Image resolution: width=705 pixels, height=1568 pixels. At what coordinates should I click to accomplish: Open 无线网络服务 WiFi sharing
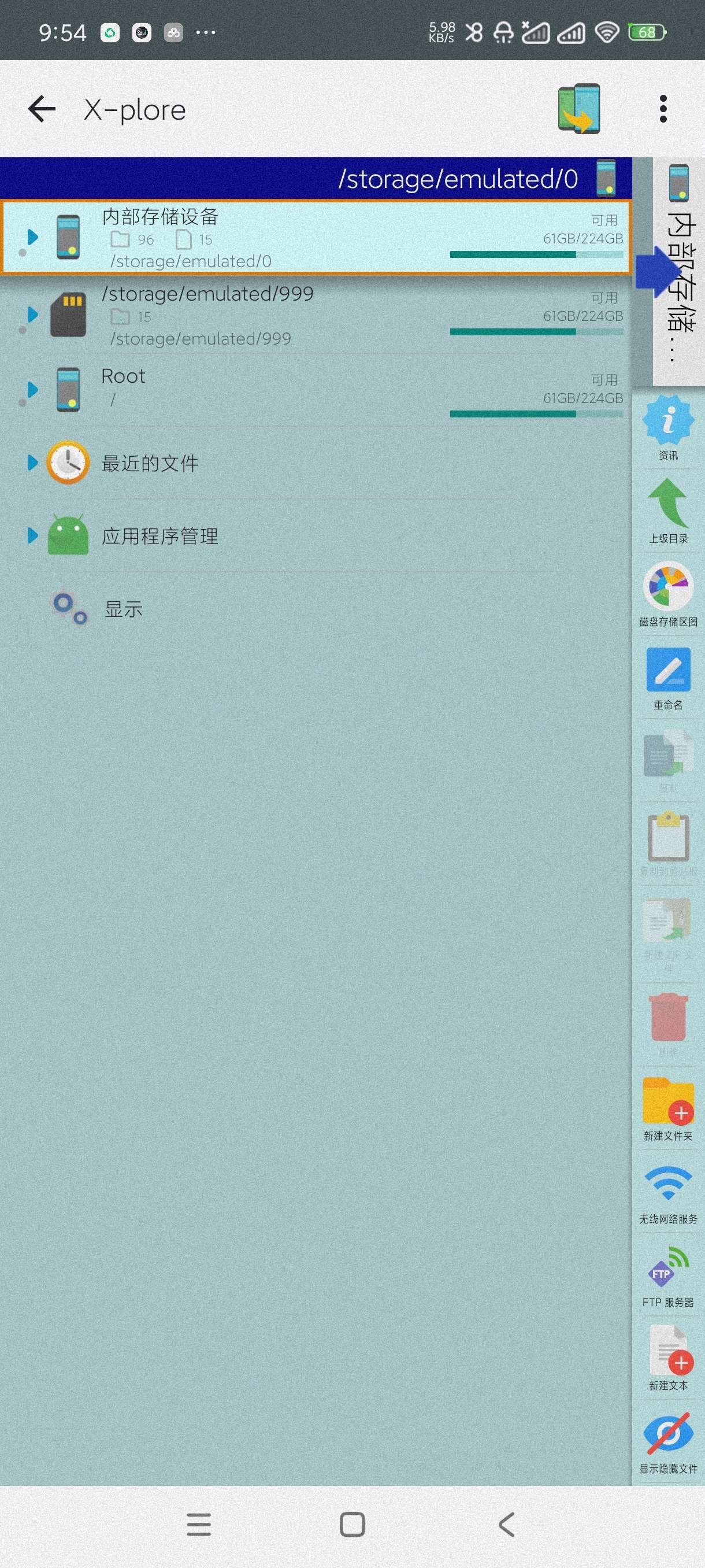(668, 1192)
